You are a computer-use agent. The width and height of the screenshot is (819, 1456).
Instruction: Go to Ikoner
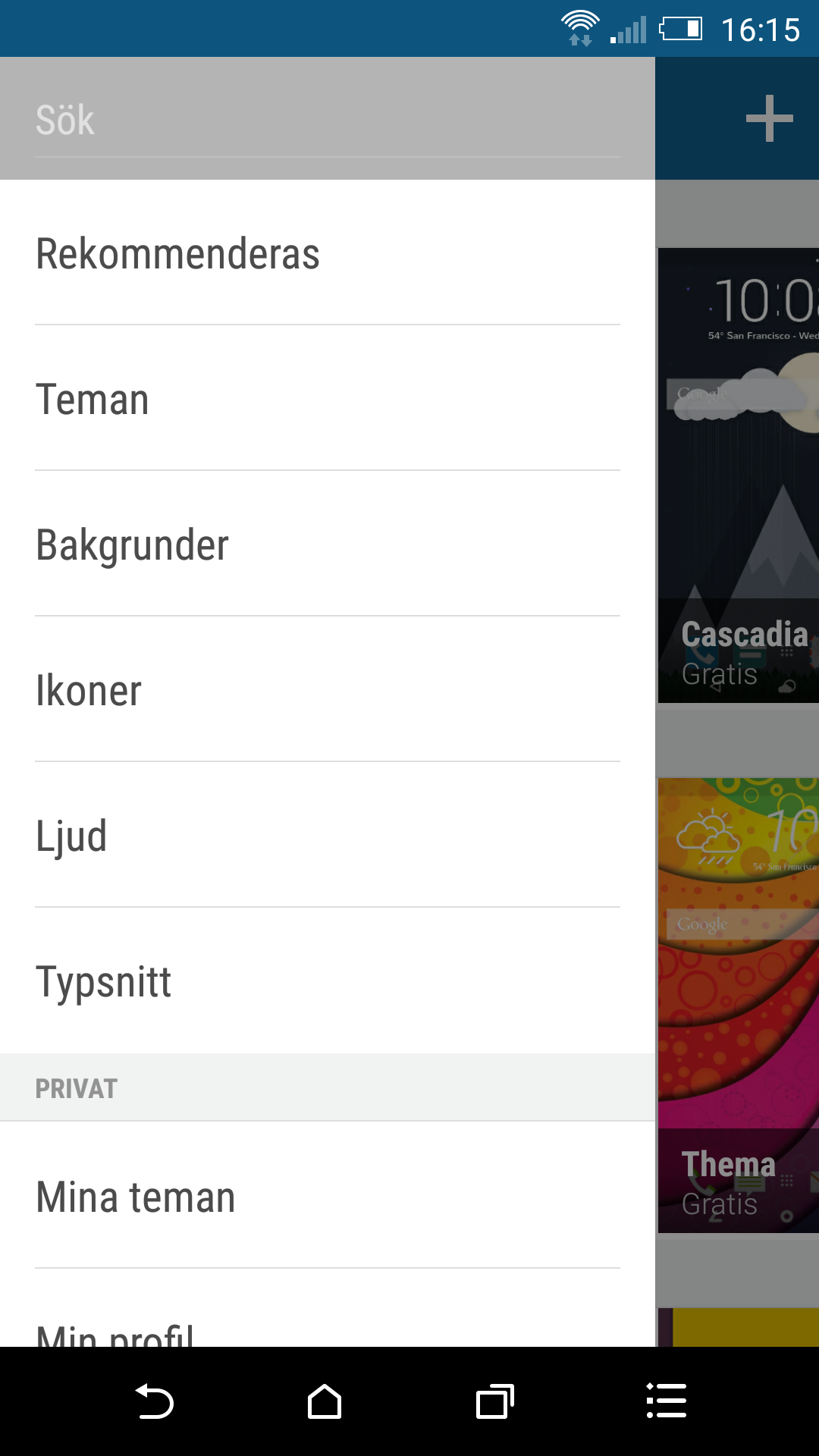328,690
